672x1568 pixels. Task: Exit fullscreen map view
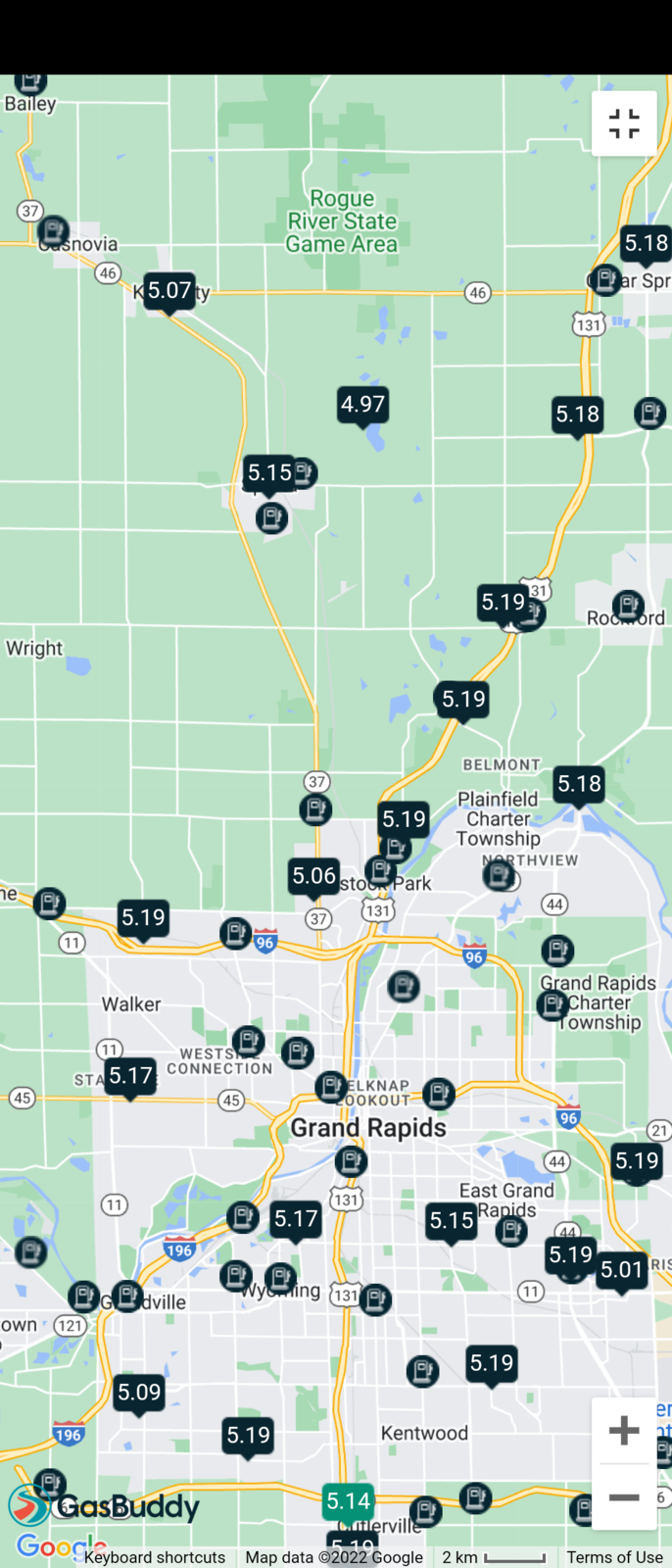(624, 123)
